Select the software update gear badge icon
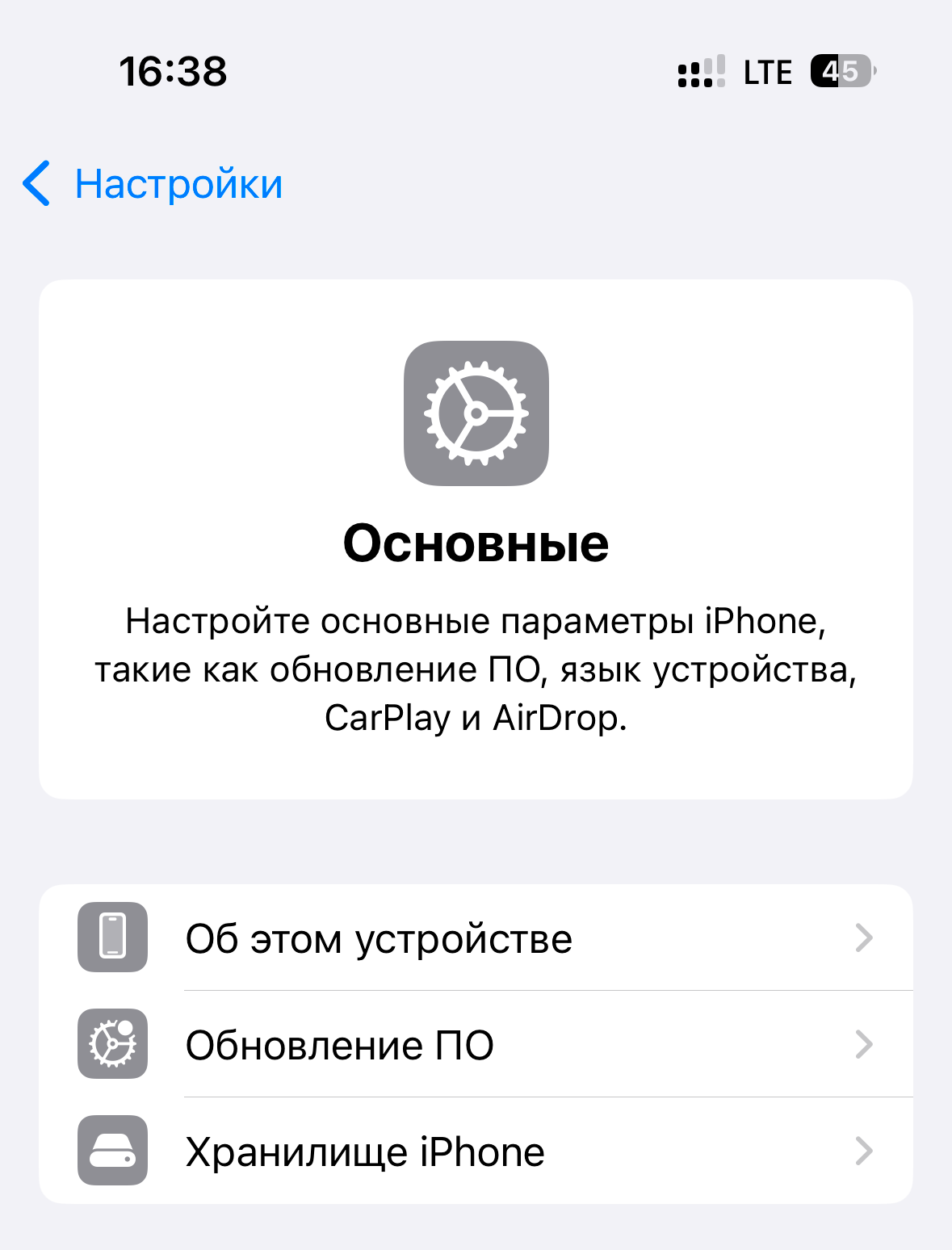This screenshot has height=1250, width=952. [x=112, y=1045]
